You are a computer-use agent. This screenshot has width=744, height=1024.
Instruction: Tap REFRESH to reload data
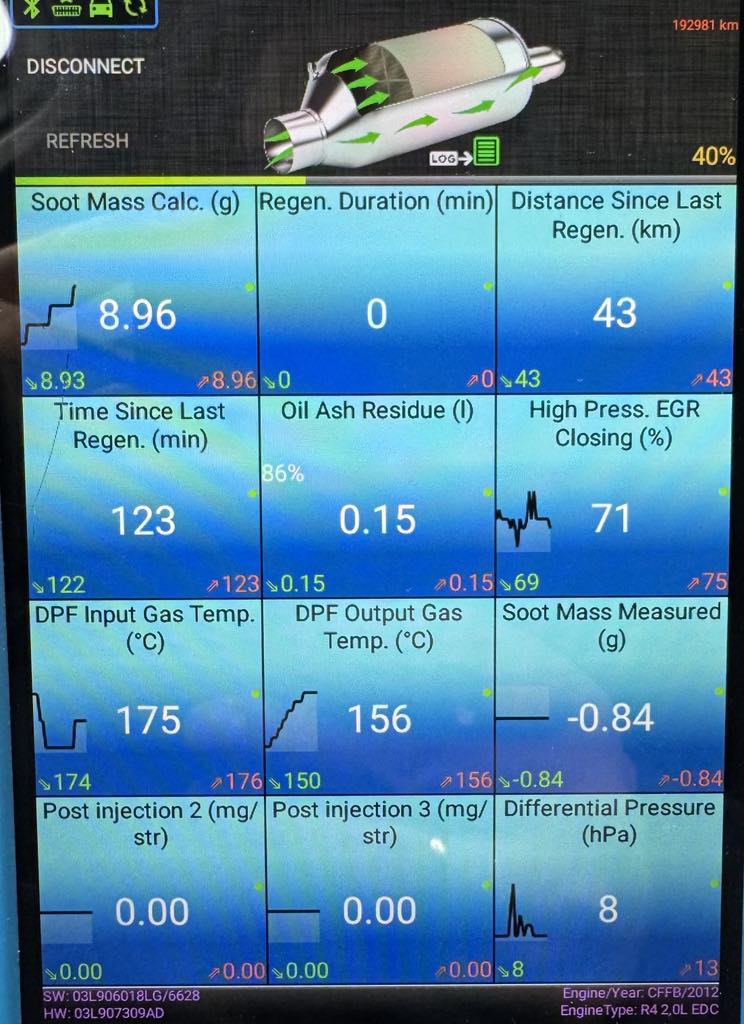(x=87, y=141)
